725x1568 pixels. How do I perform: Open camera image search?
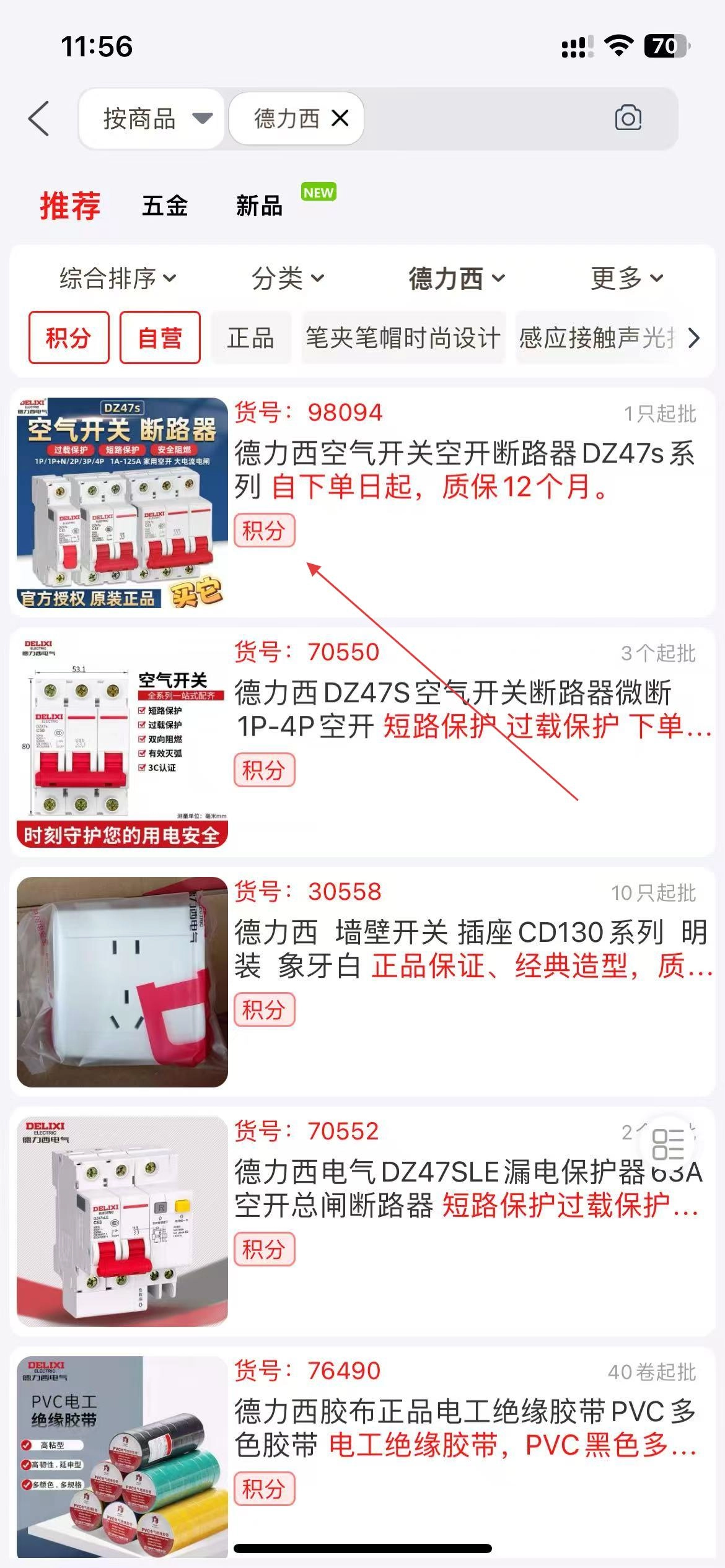(628, 118)
